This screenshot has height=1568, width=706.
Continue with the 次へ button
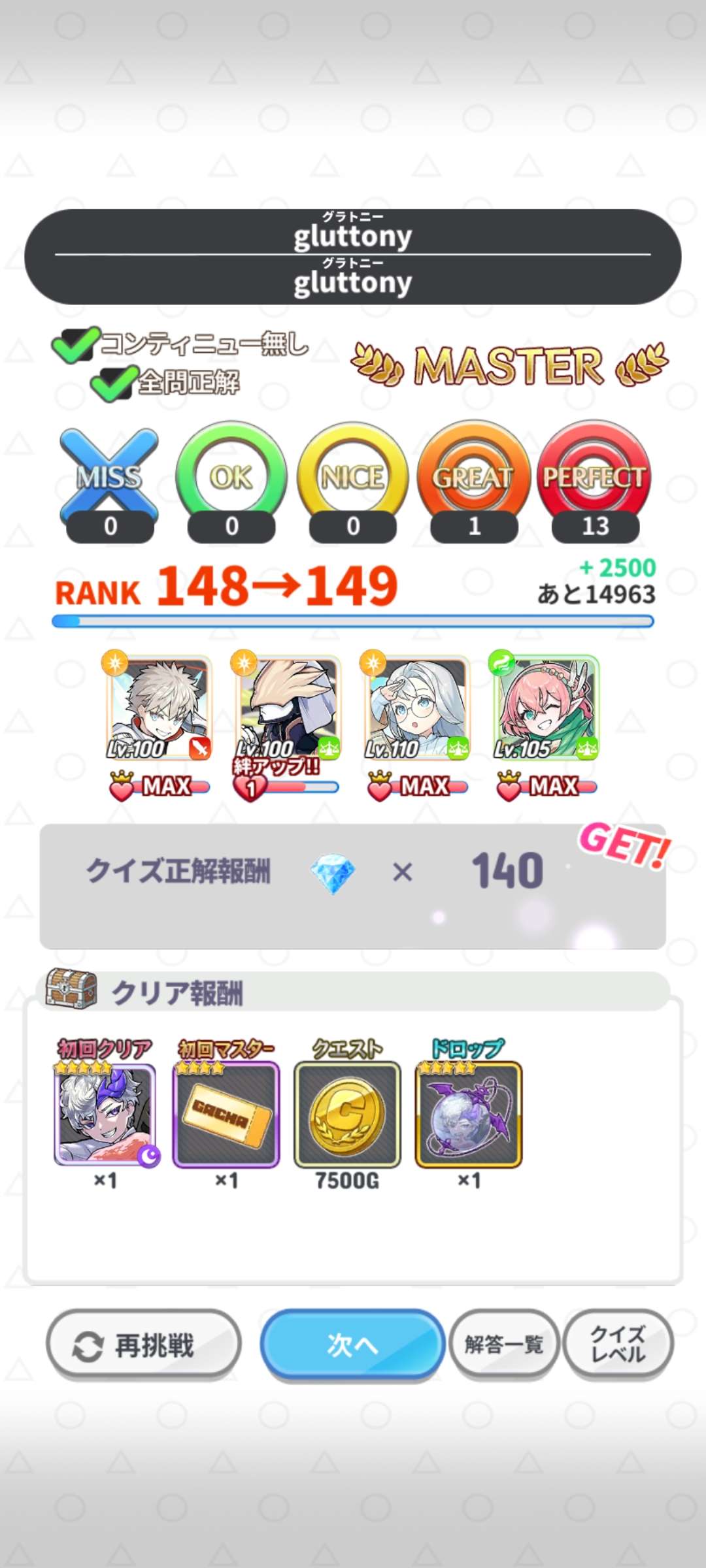(x=352, y=1345)
